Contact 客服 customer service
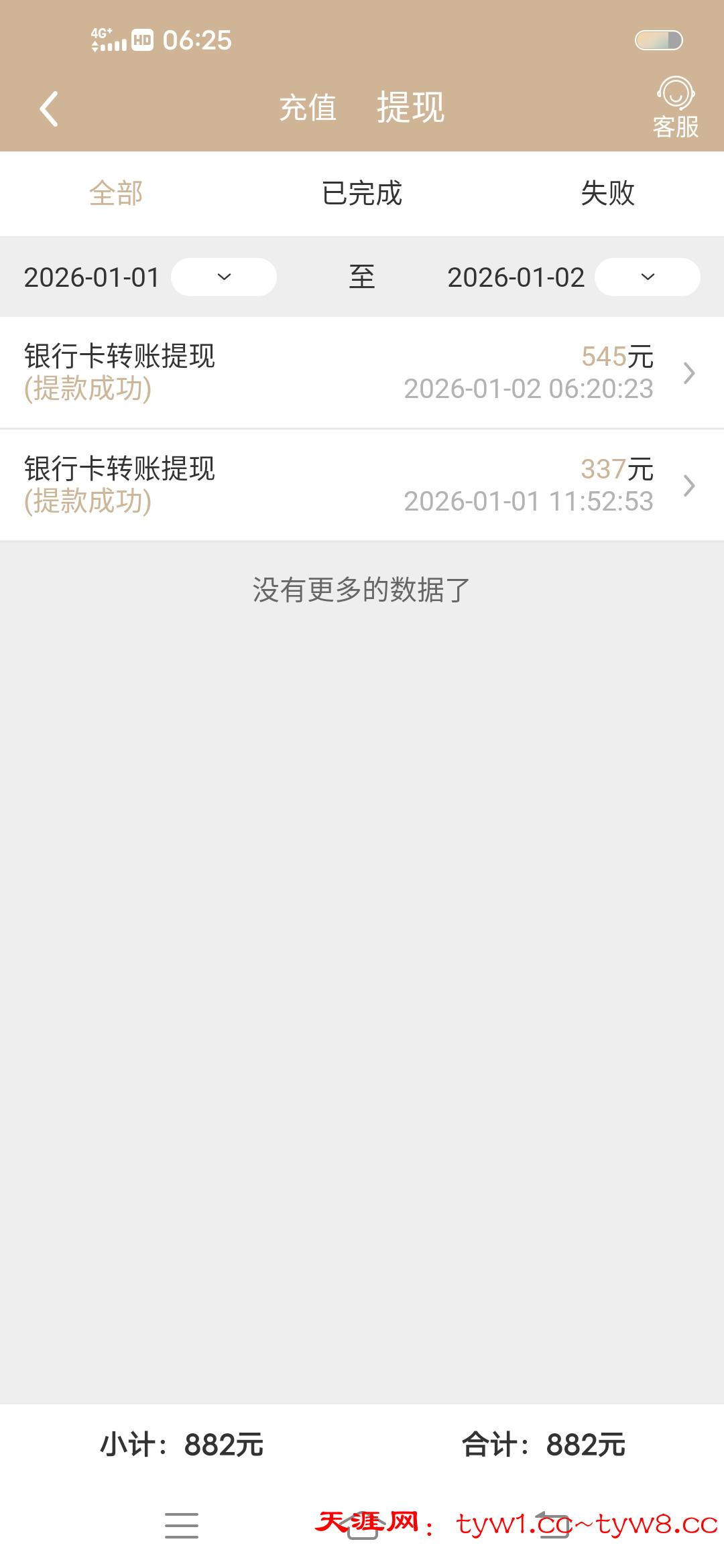 [675, 107]
